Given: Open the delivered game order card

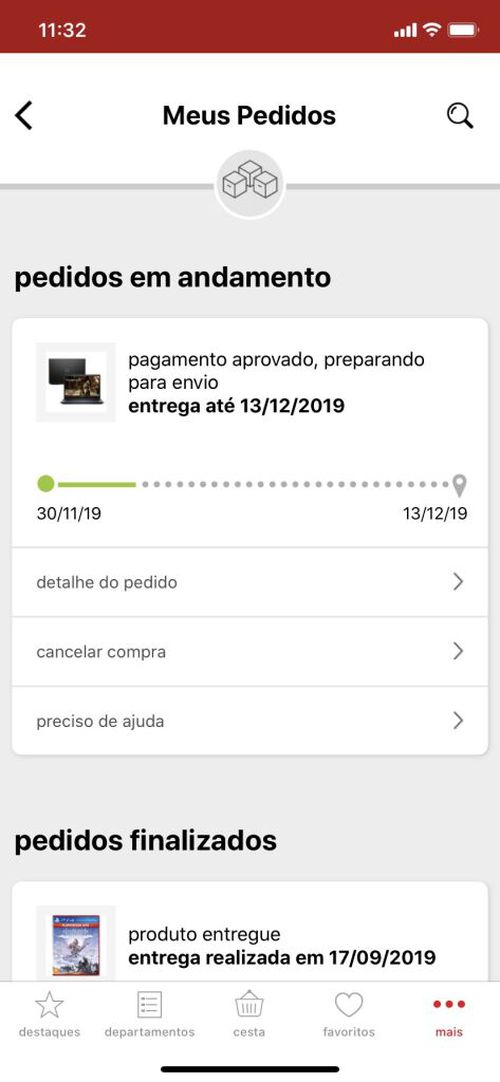Looking at the screenshot, I should 250,932.
